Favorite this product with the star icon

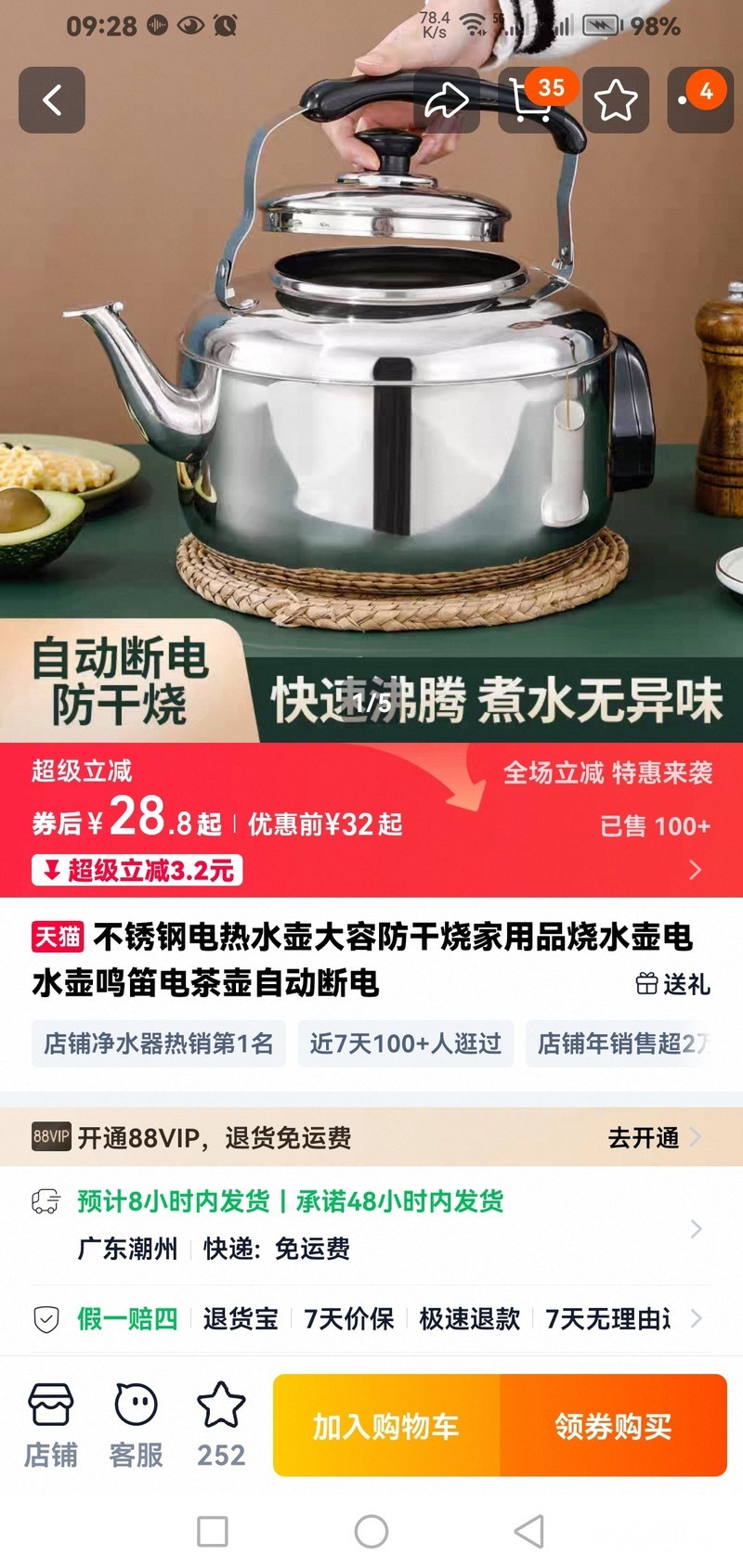coord(616,99)
